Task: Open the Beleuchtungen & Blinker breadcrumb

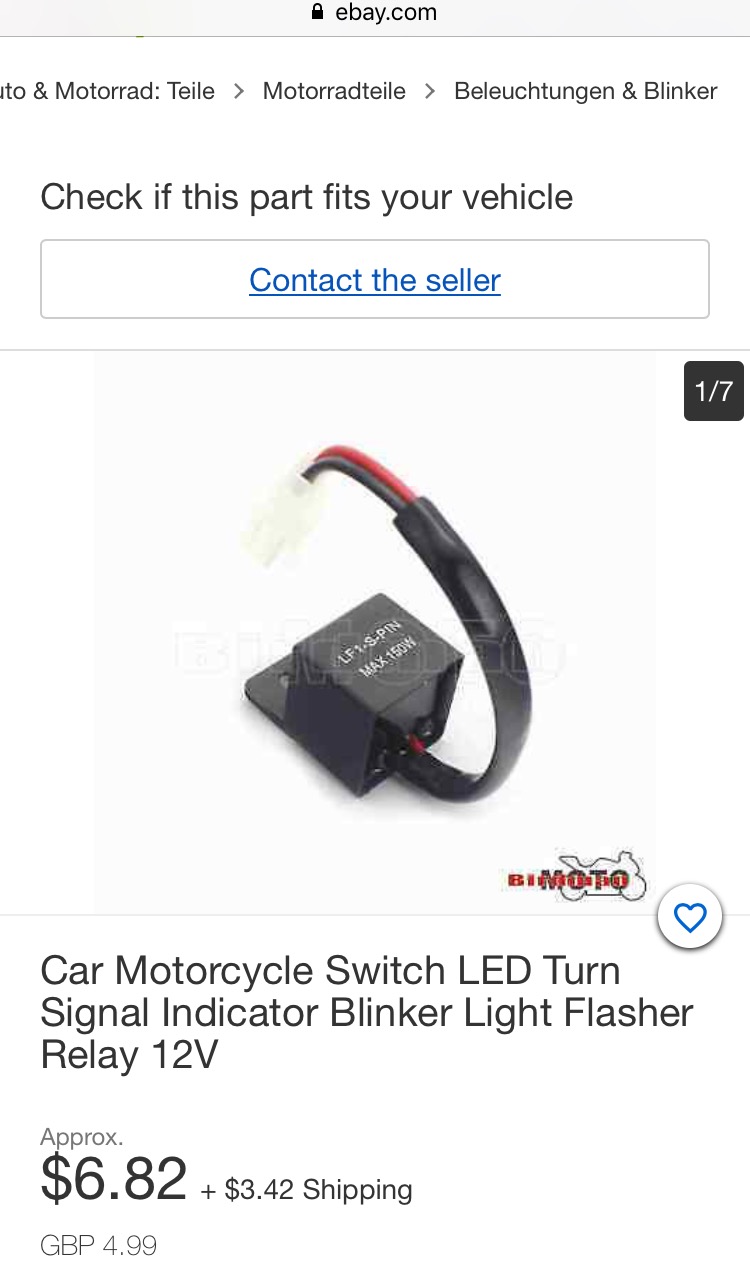Action: 585,91
